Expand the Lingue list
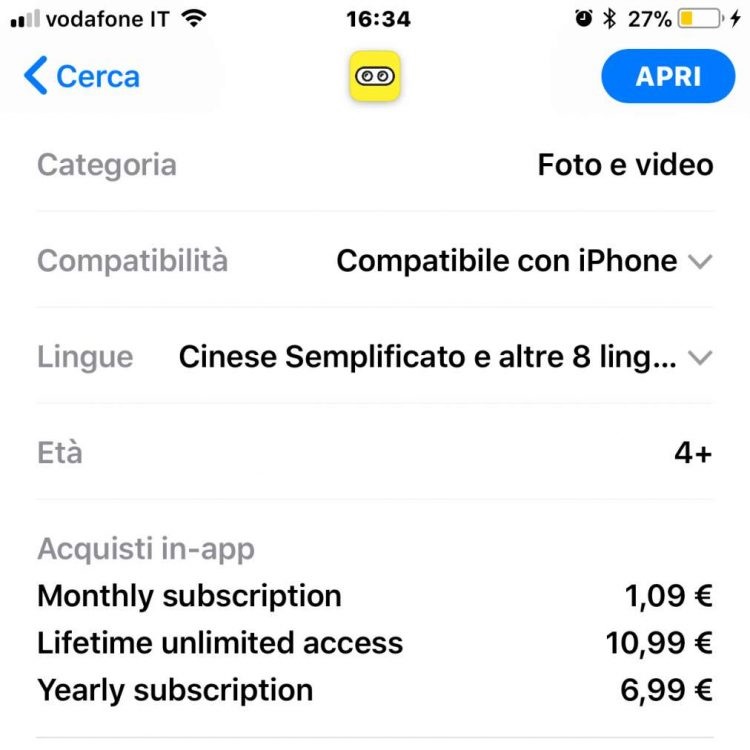Image resolution: width=750 pixels, height=750 pixels. (700, 357)
